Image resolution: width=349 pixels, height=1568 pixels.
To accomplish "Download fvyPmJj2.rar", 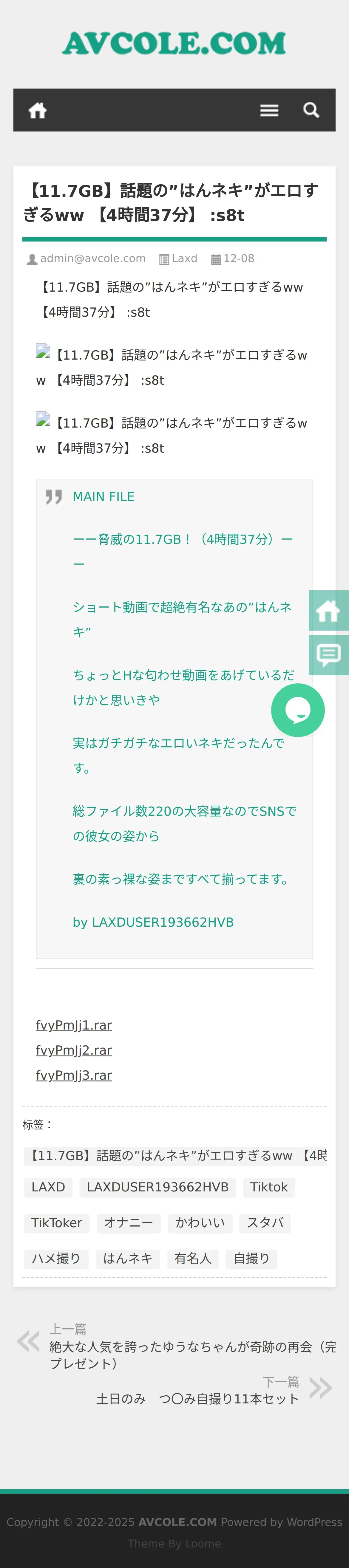I will pos(74,1050).
